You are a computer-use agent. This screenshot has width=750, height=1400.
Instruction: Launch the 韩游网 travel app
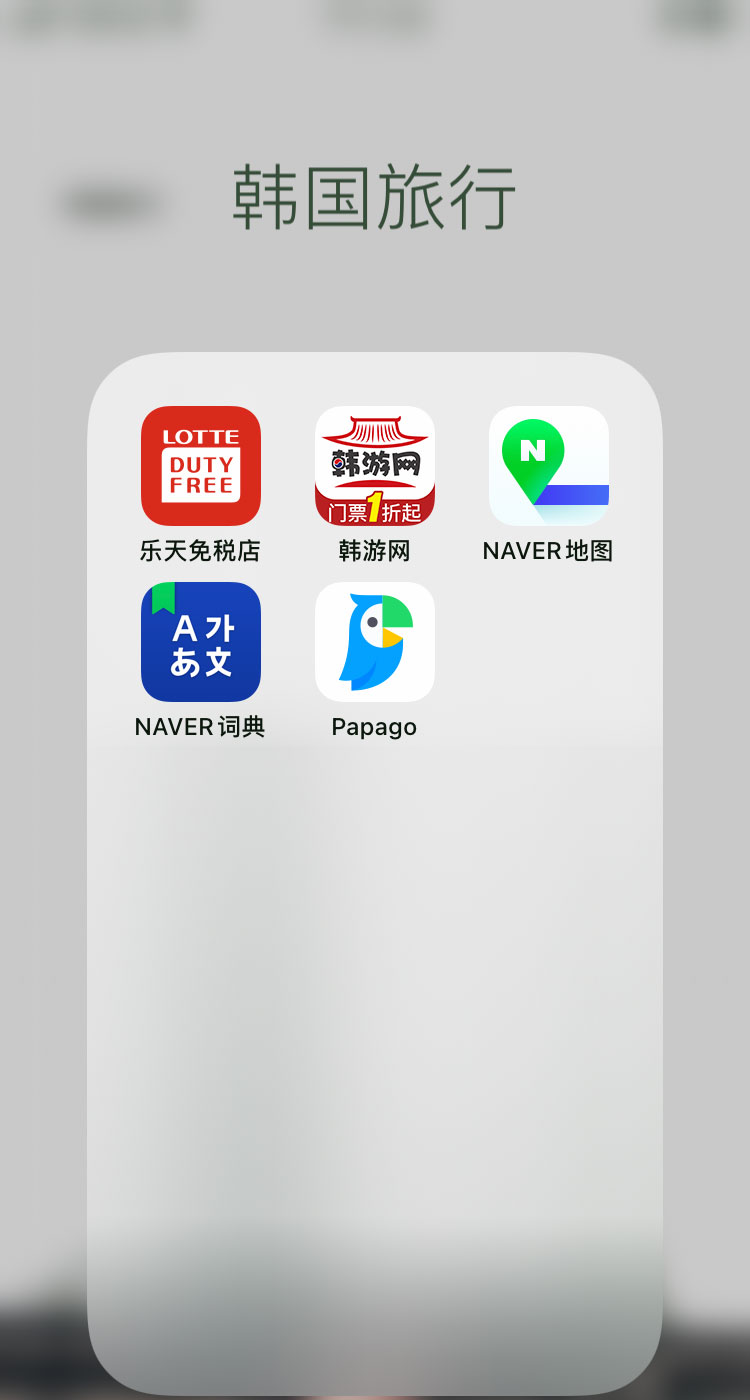(x=374, y=465)
